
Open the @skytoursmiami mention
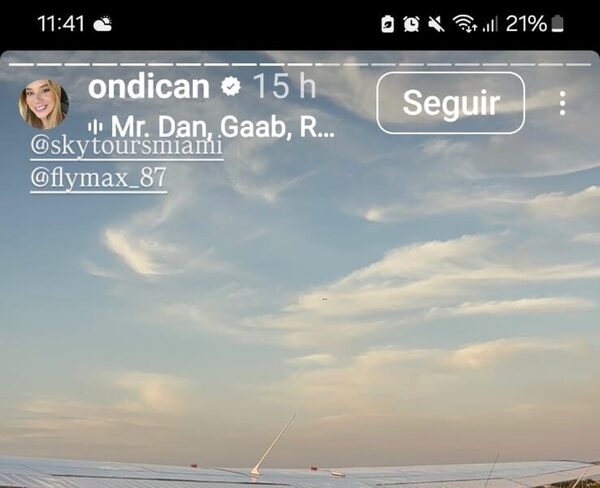click(x=126, y=148)
